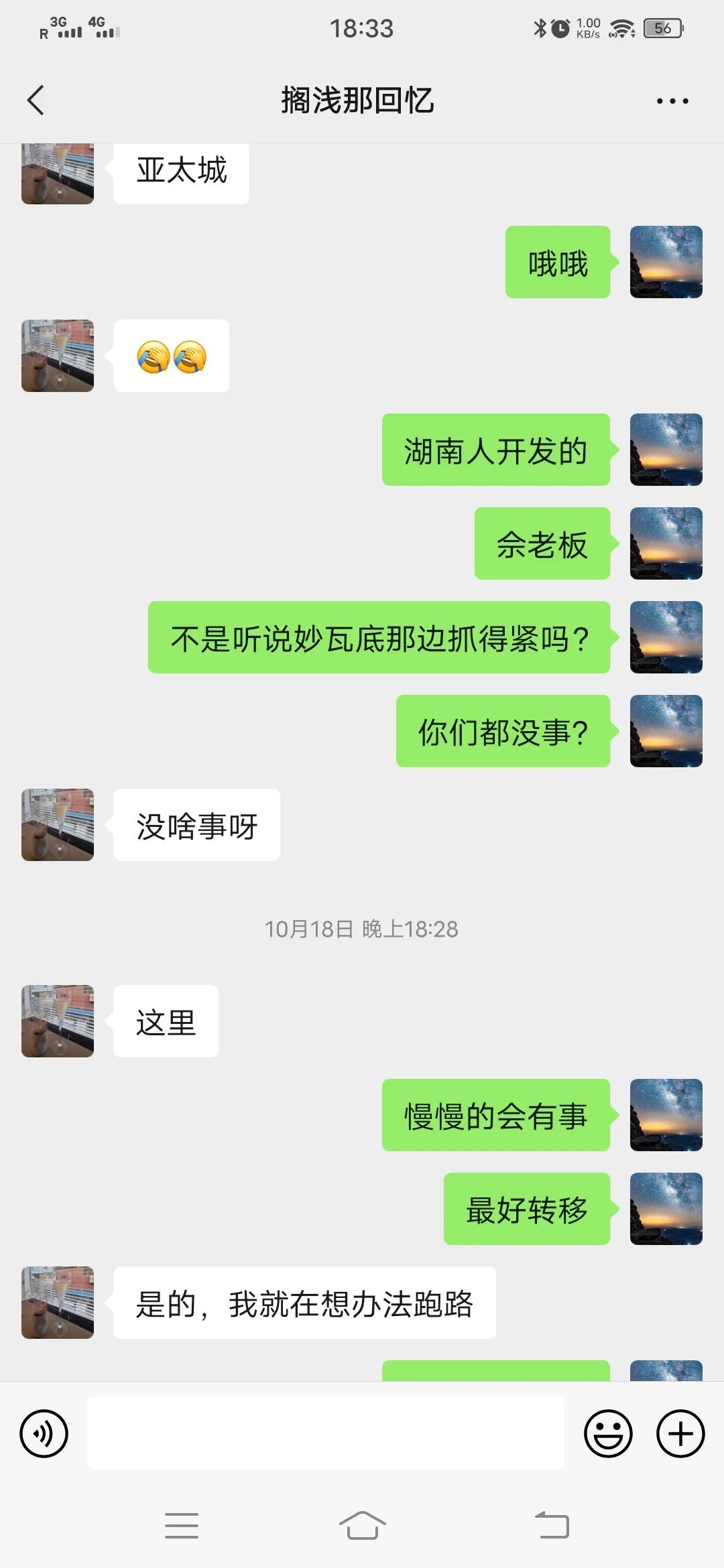Tap your own starry-sky avatar
The width and height of the screenshot is (724, 1568).
pyautogui.click(x=666, y=261)
